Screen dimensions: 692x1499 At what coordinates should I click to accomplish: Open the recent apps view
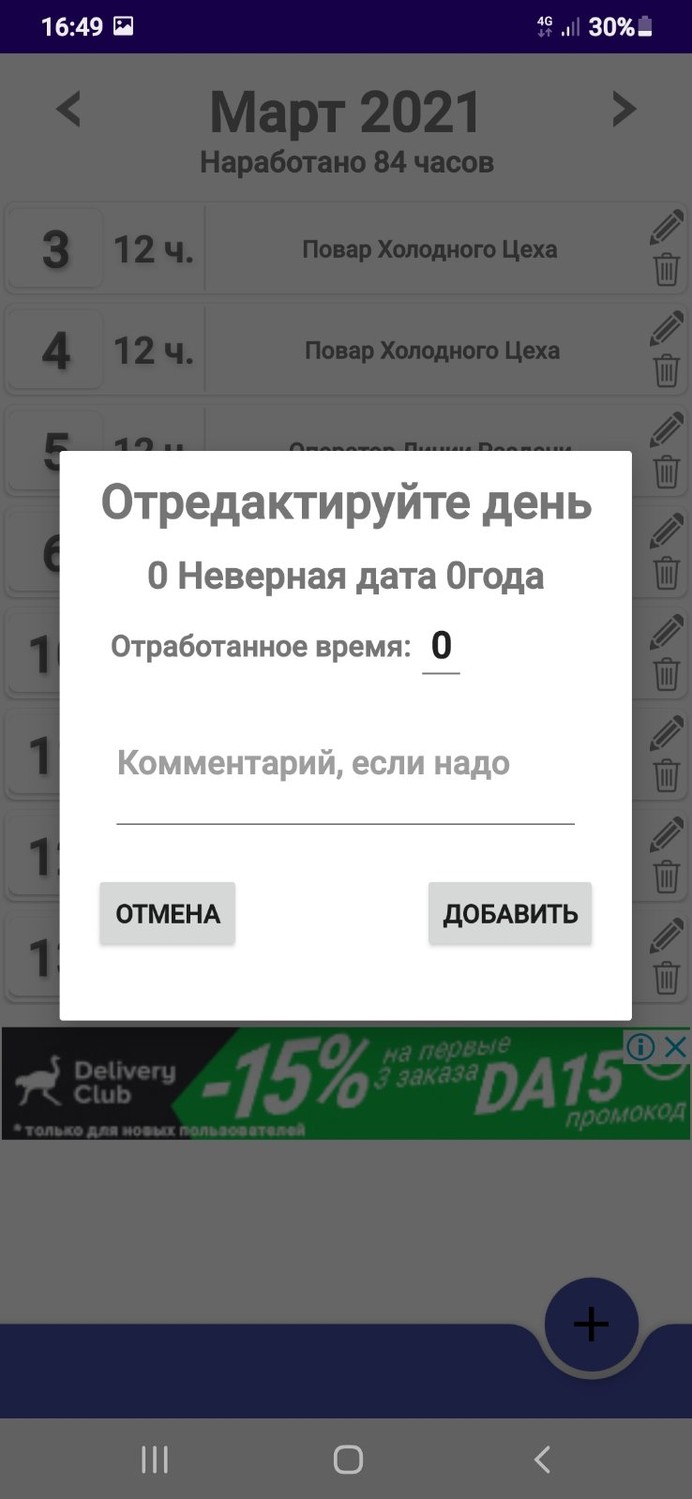point(154,1460)
